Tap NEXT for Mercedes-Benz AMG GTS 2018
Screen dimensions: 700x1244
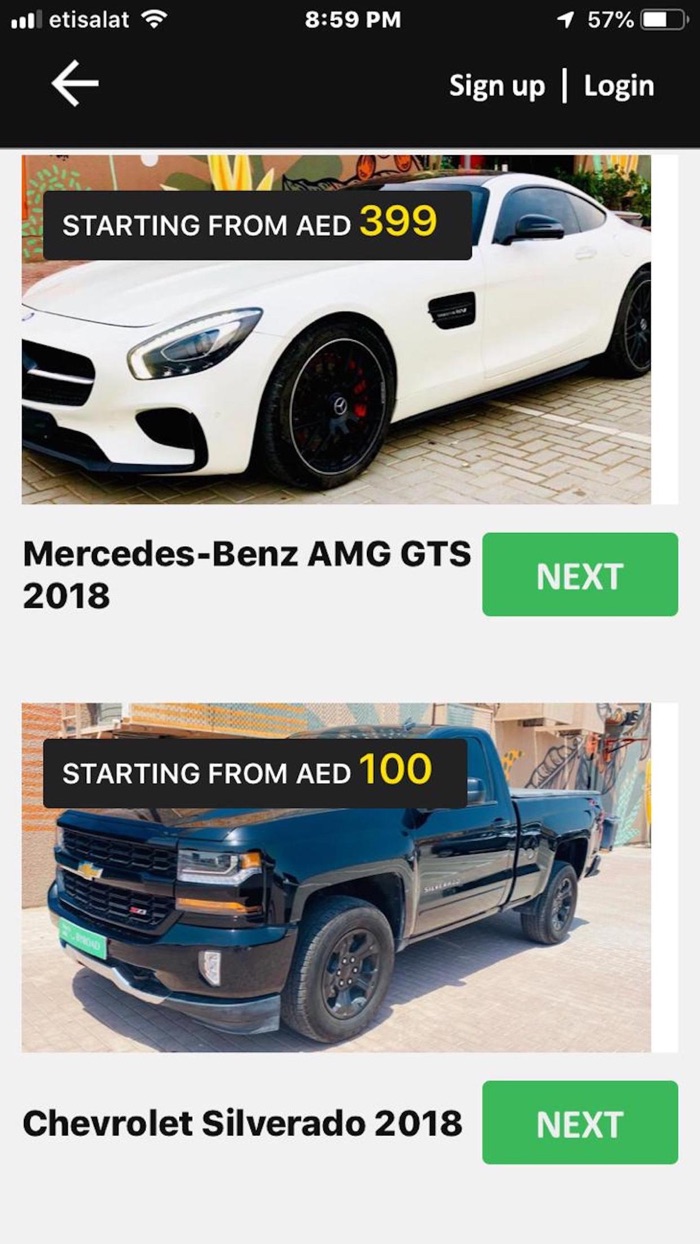(579, 575)
